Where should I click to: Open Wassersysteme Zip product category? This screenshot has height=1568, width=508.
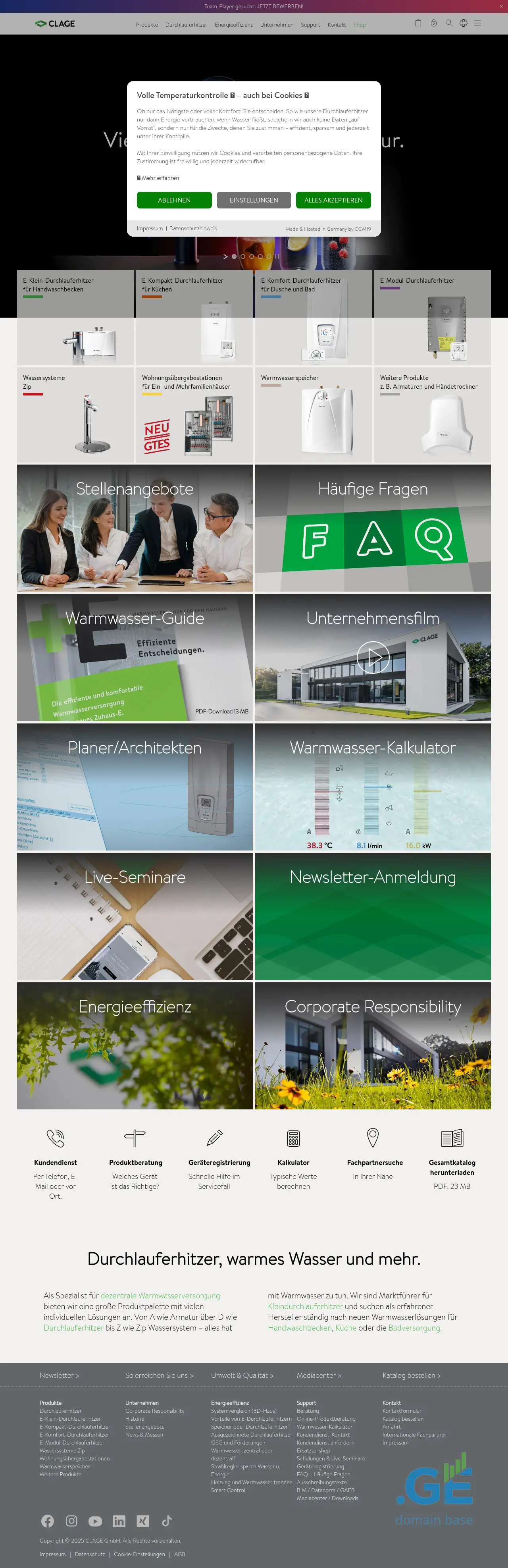coord(75,414)
